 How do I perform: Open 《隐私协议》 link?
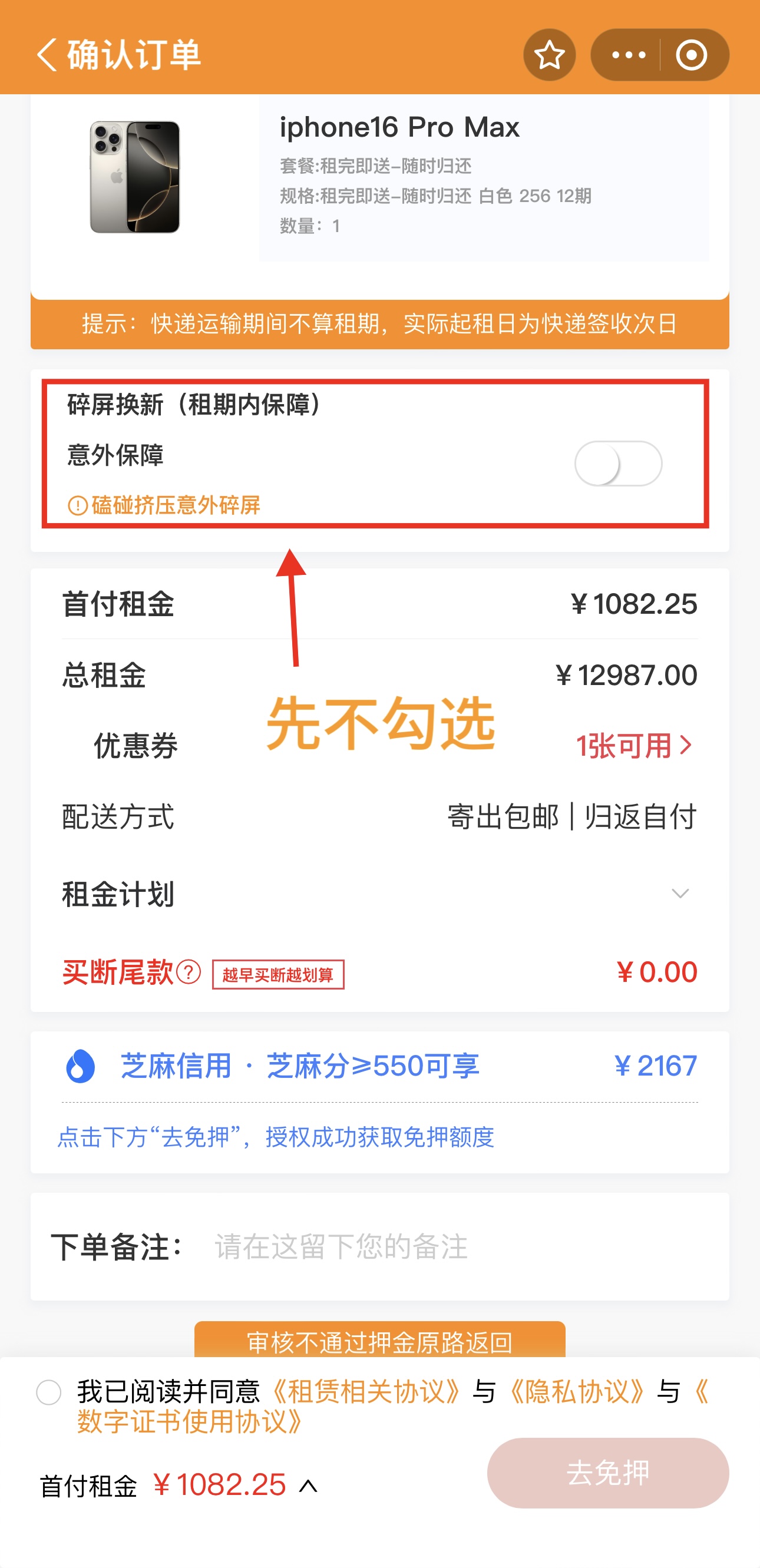576,1391
